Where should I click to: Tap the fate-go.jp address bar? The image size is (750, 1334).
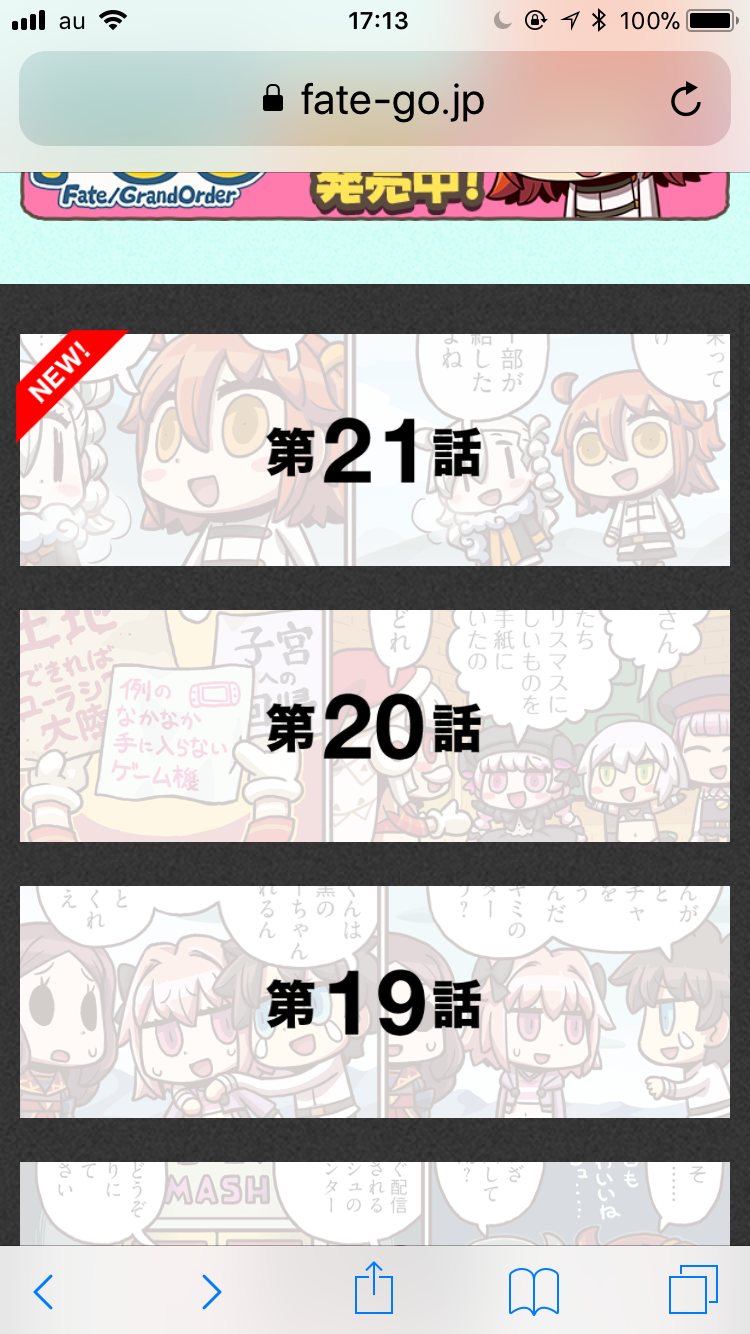(x=374, y=99)
